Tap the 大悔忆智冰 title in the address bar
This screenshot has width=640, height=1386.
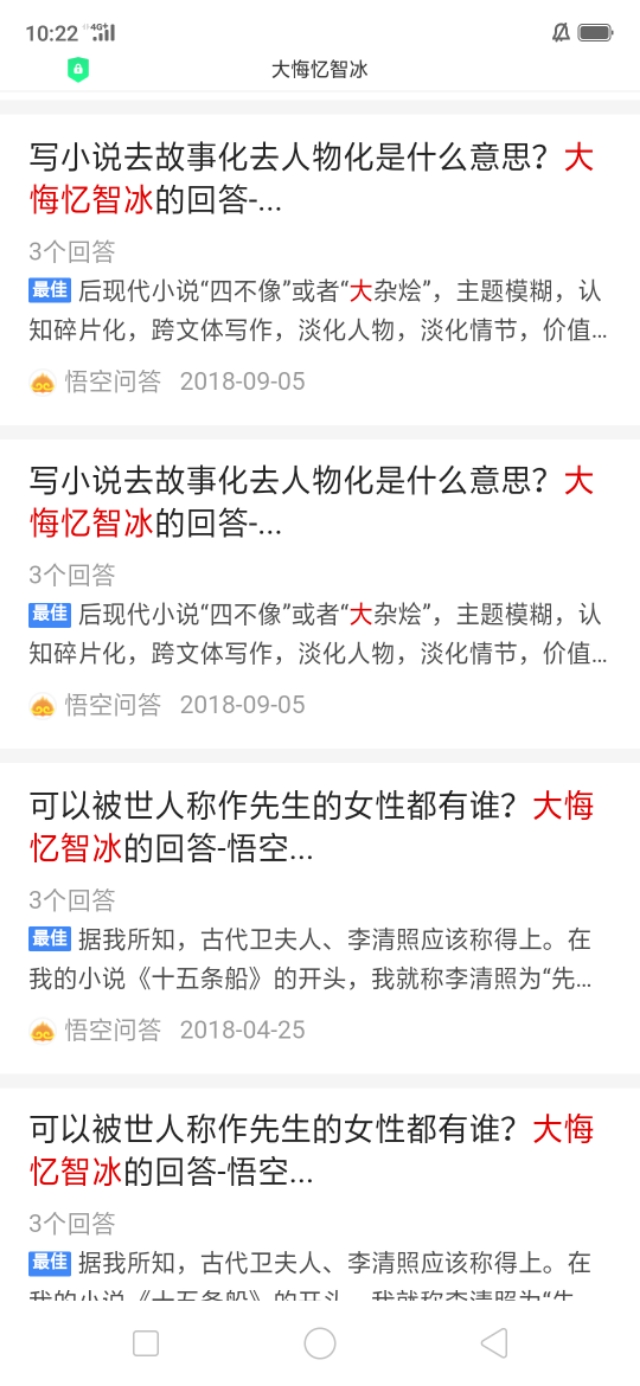(320, 69)
